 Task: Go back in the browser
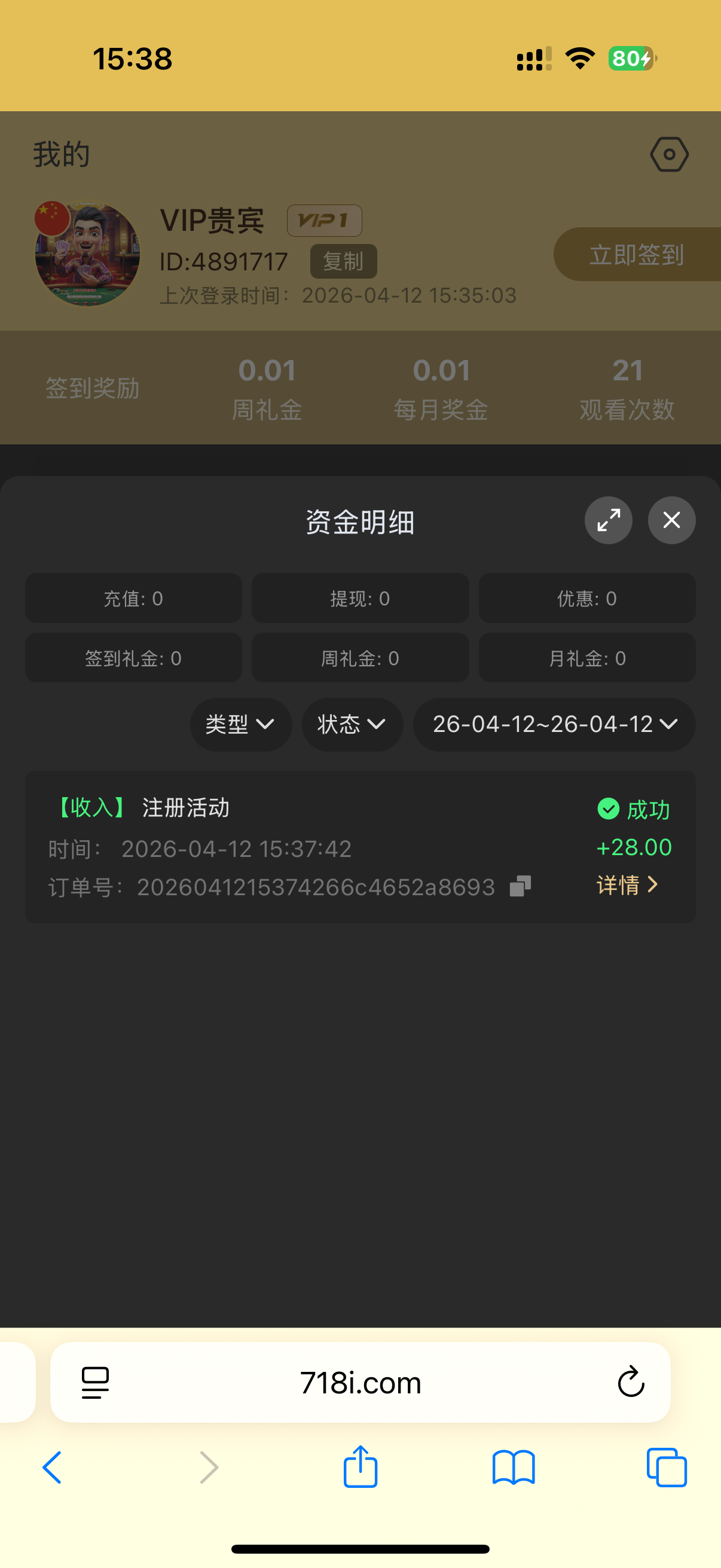click(53, 1467)
